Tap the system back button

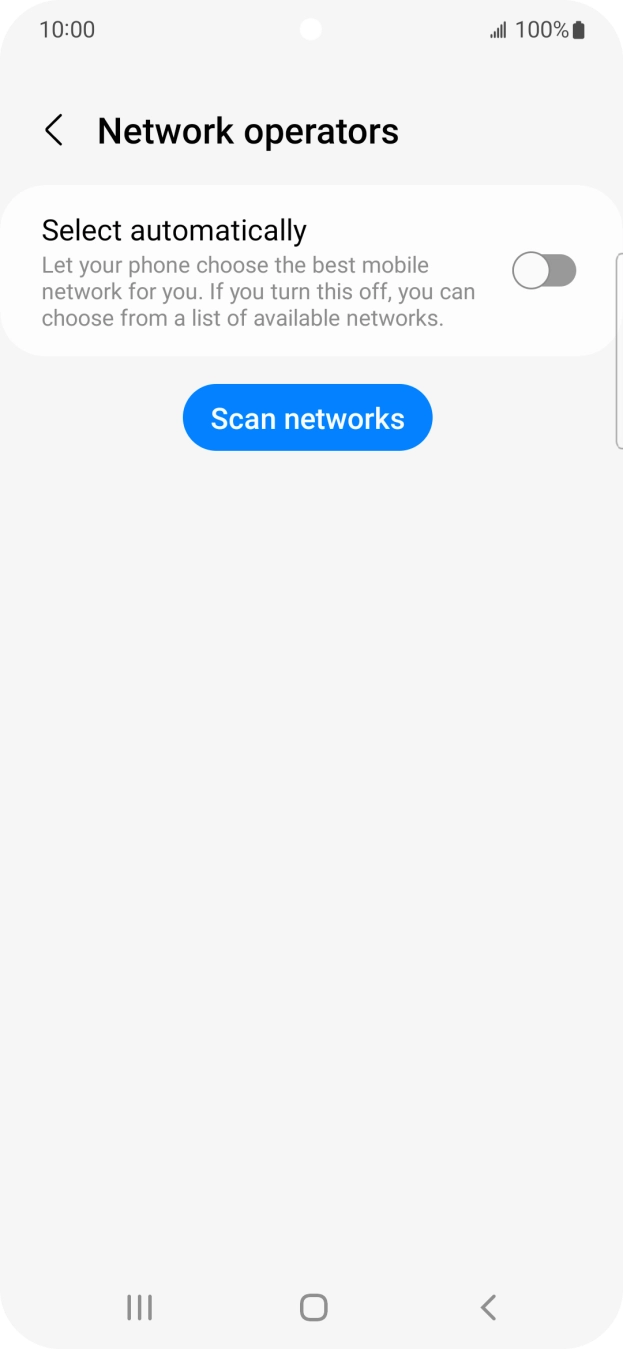[x=488, y=1307]
